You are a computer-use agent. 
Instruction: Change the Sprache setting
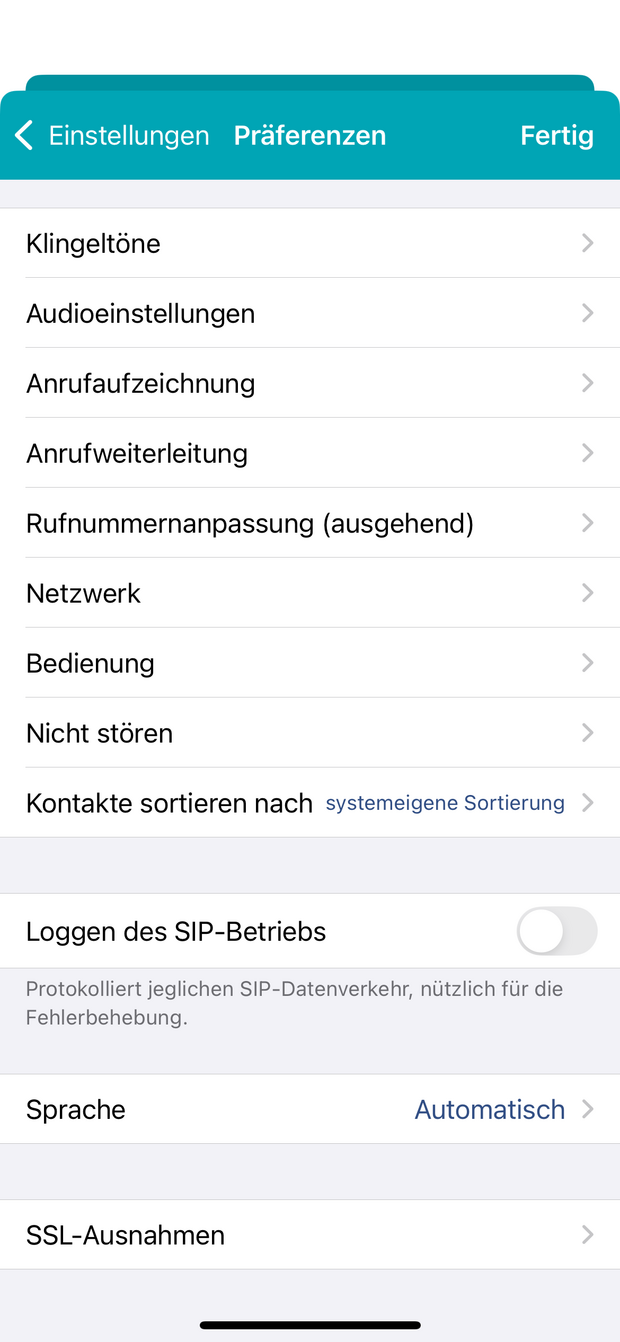[x=310, y=1110]
